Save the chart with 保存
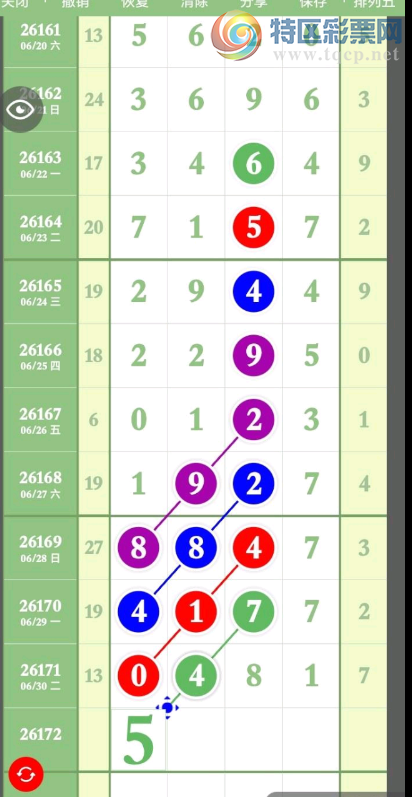This screenshot has width=412, height=797. (x=314, y=3)
